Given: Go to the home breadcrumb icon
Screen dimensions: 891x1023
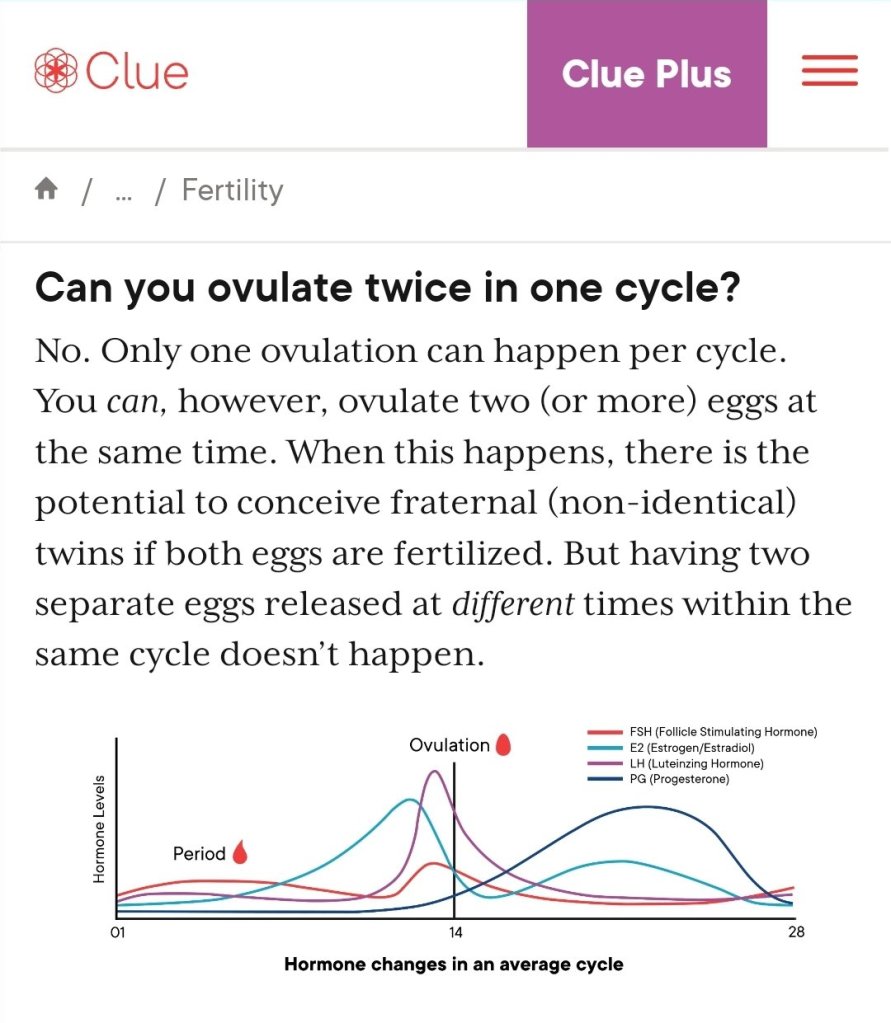Looking at the screenshot, I should [x=46, y=190].
